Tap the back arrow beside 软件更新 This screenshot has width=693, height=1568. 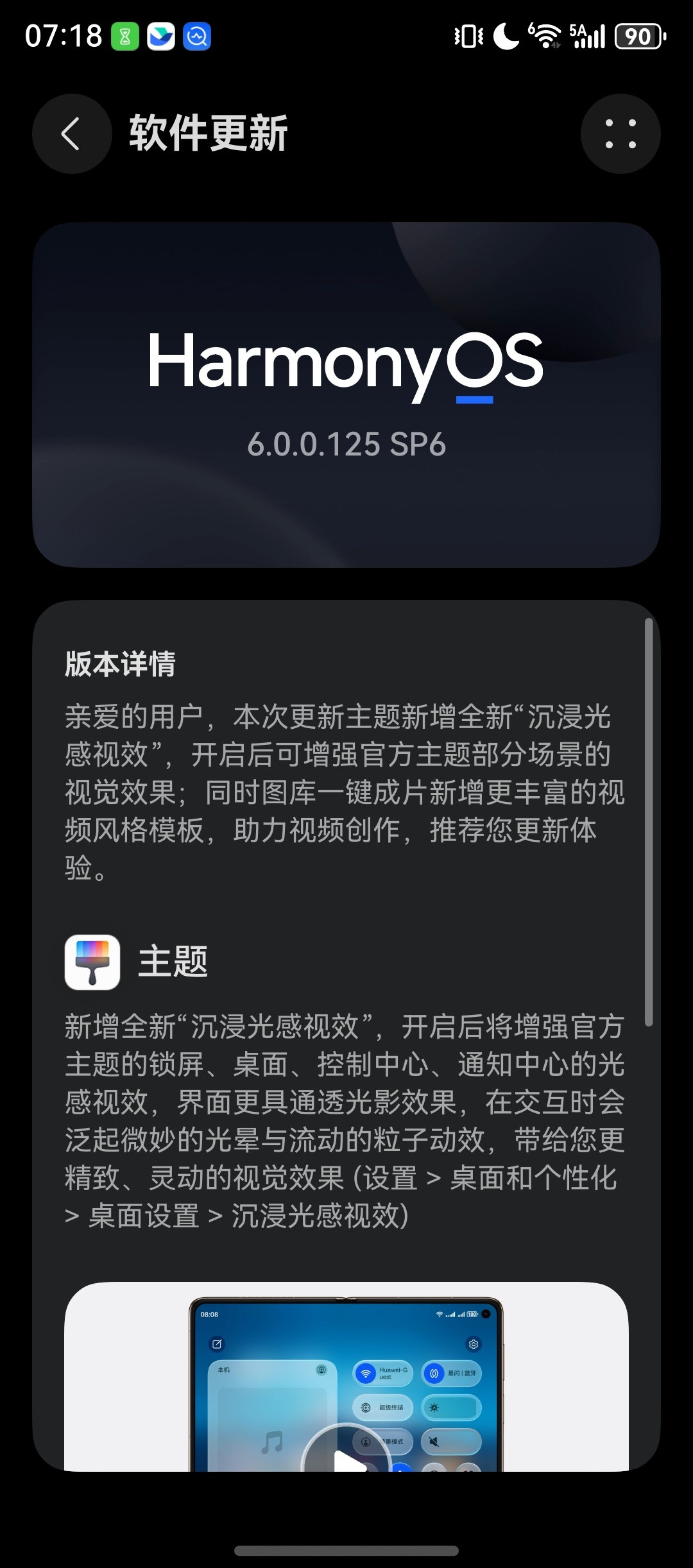point(71,132)
